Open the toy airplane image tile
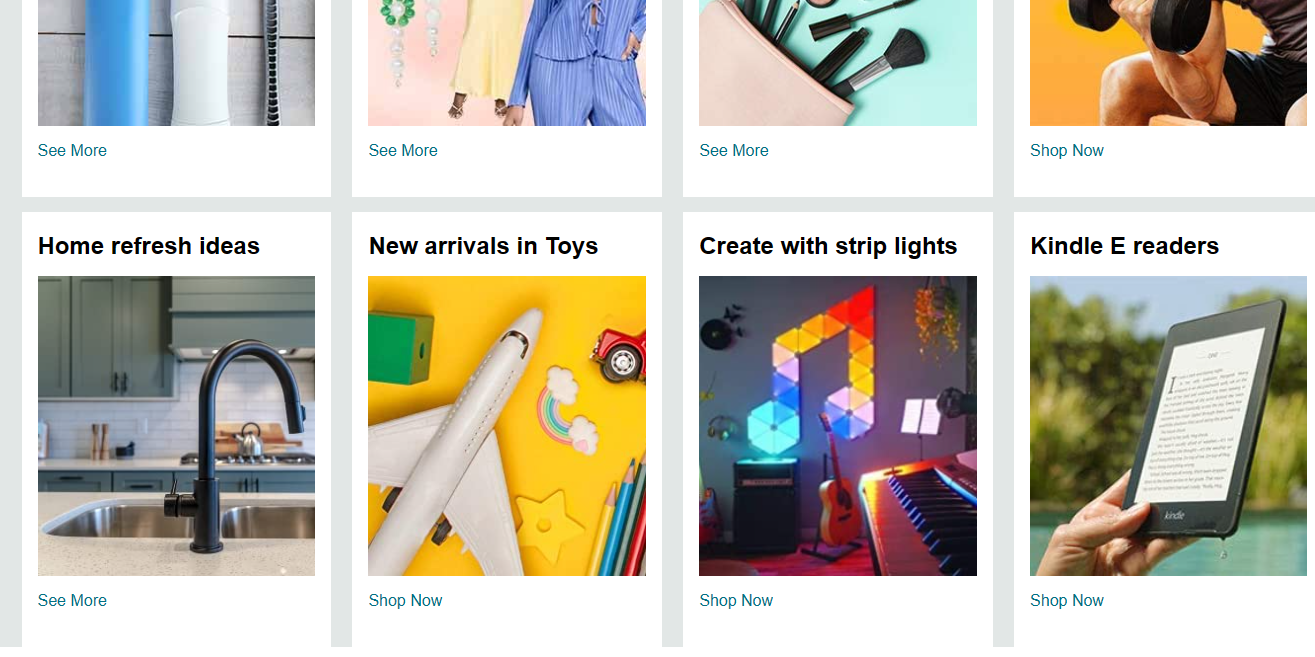 (507, 425)
